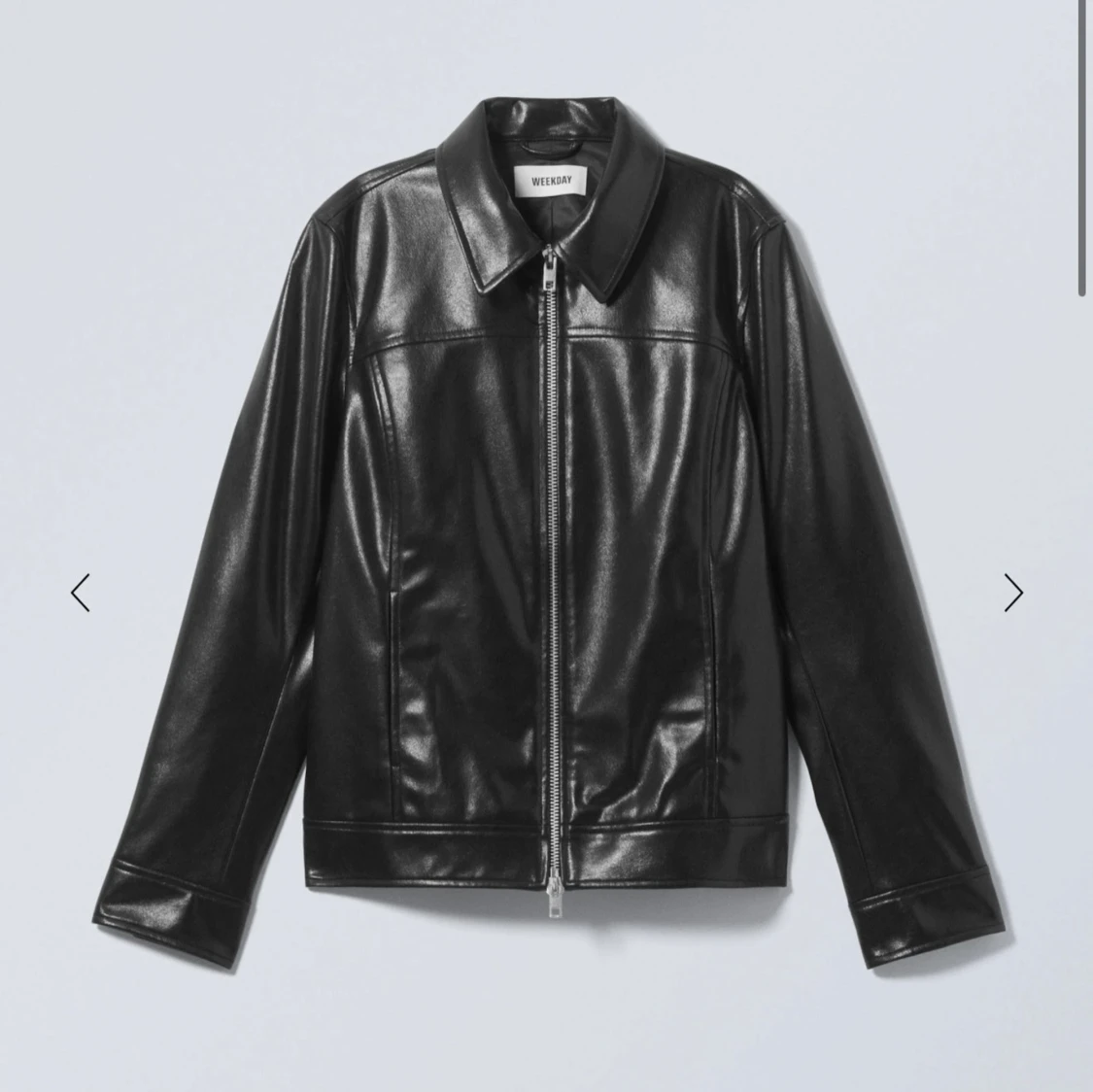The height and width of the screenshot is (1092, 1093).
Task: Go to the previous product image
Action: click(x=81, y=593)
